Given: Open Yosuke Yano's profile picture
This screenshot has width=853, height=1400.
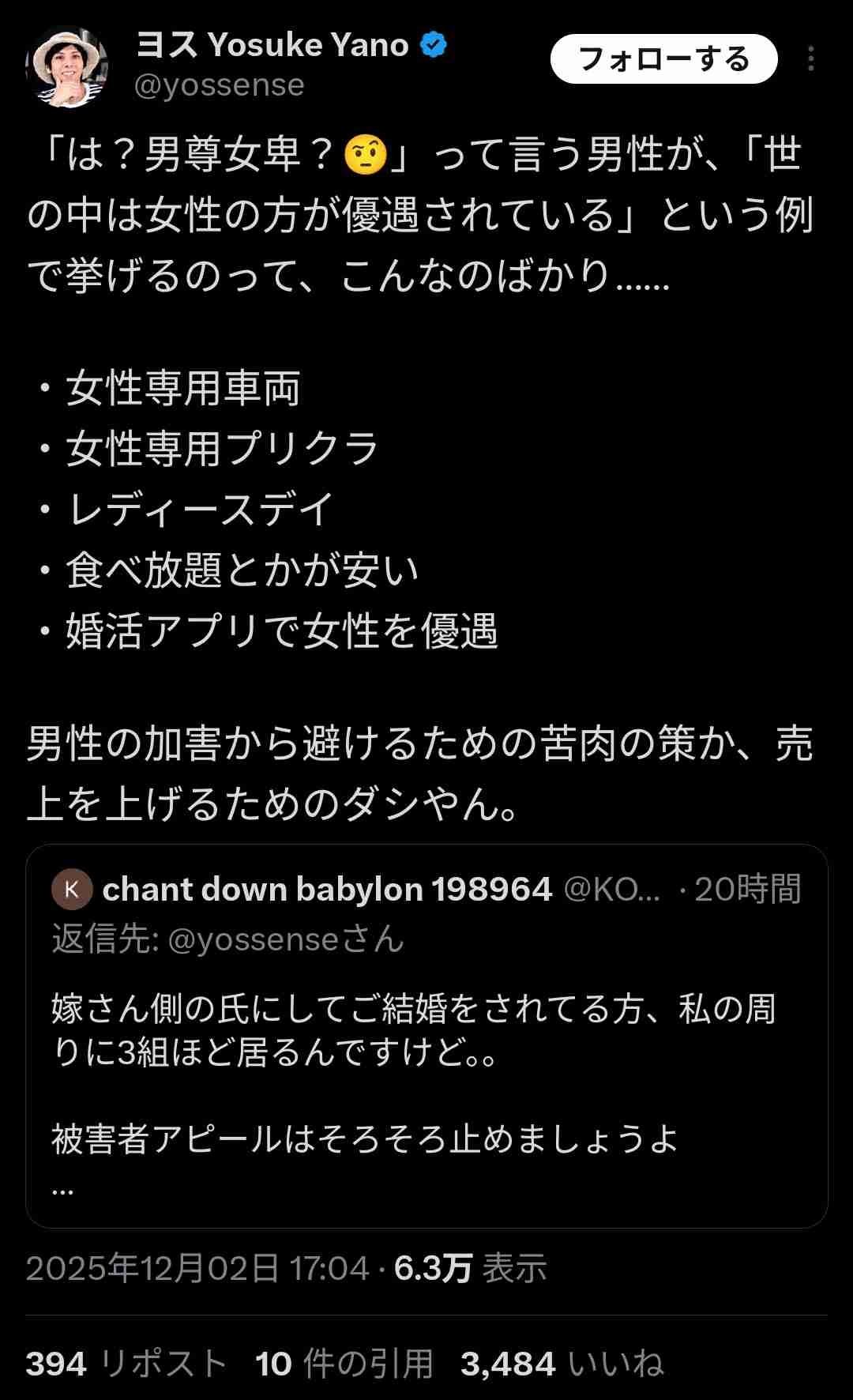Looking at the screenshot, I should tap(67, 67).
